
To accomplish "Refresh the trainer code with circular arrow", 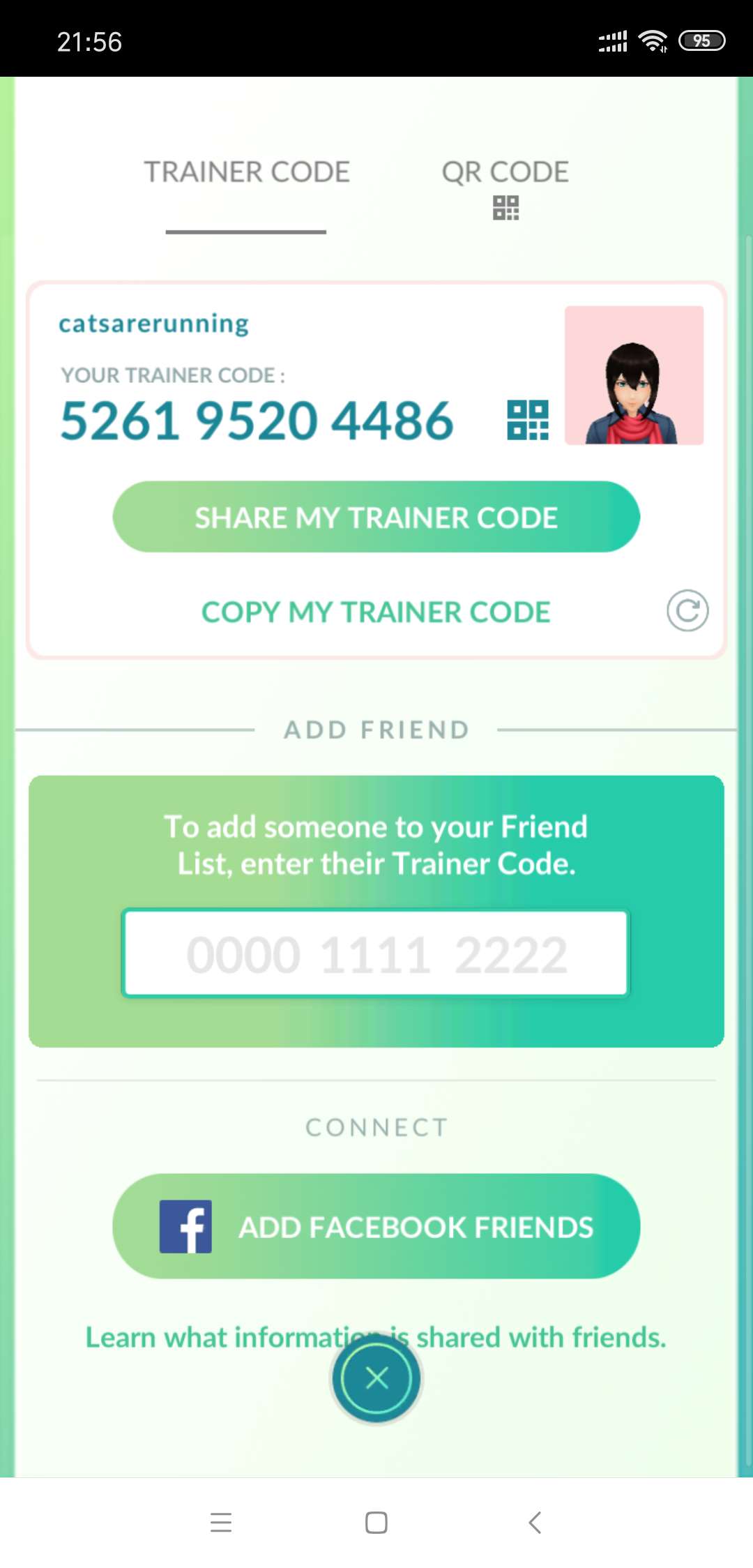I will [687, 611].
